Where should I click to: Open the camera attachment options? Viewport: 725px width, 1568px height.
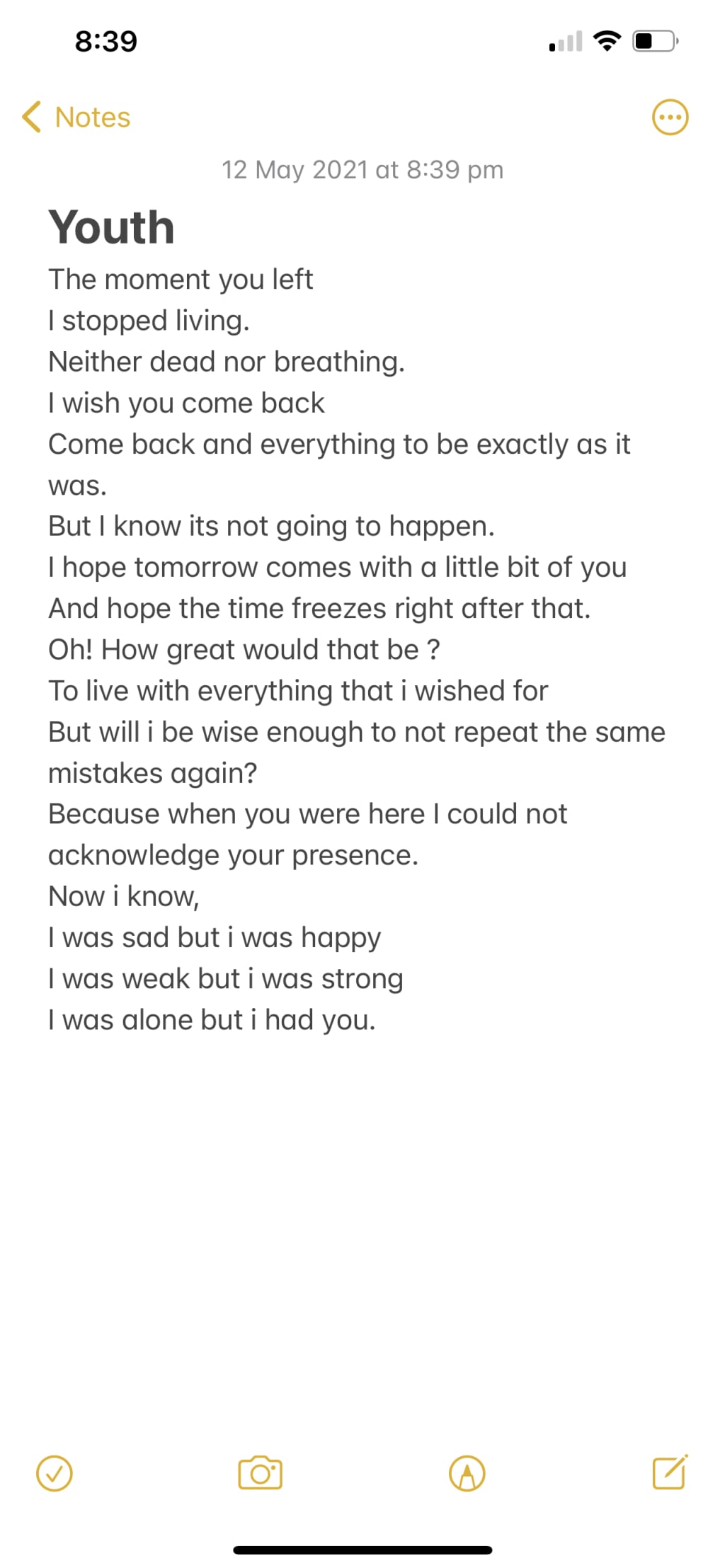tap(260, 1473)
